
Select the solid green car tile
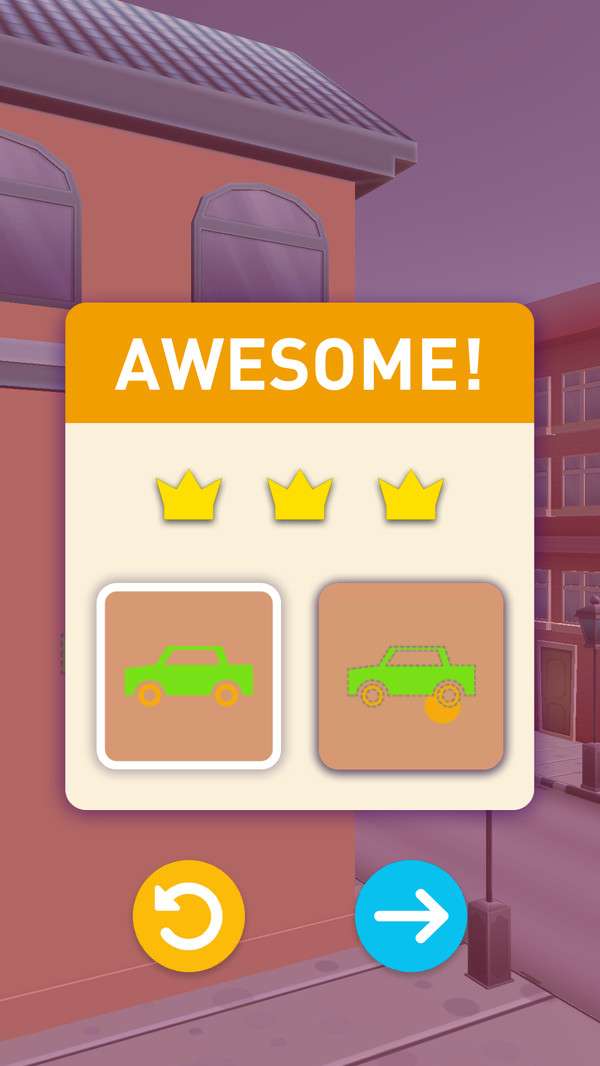[x=188, y=676]
